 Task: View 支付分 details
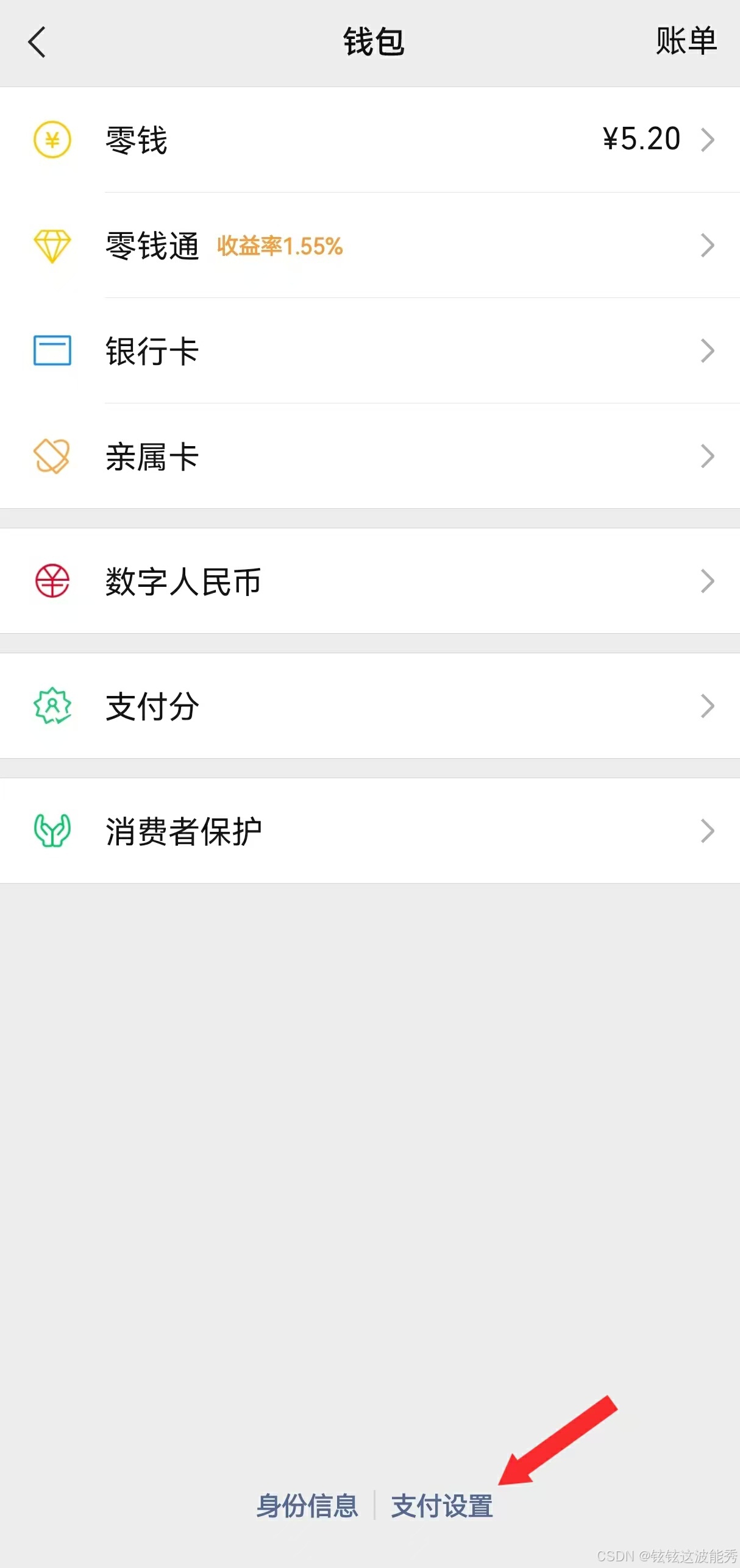(369, 706)
